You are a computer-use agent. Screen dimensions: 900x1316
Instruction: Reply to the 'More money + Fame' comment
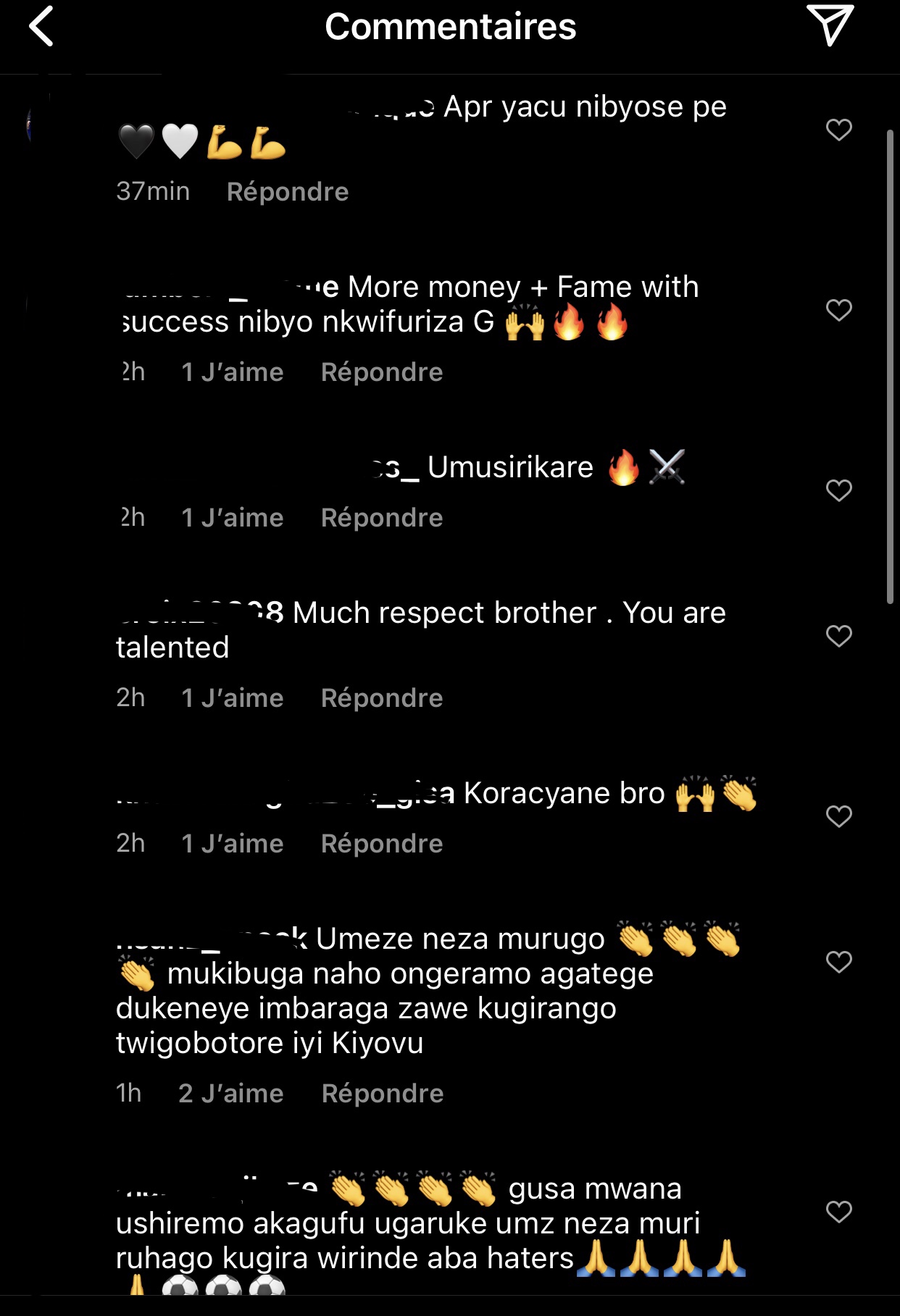pos(381,372)
